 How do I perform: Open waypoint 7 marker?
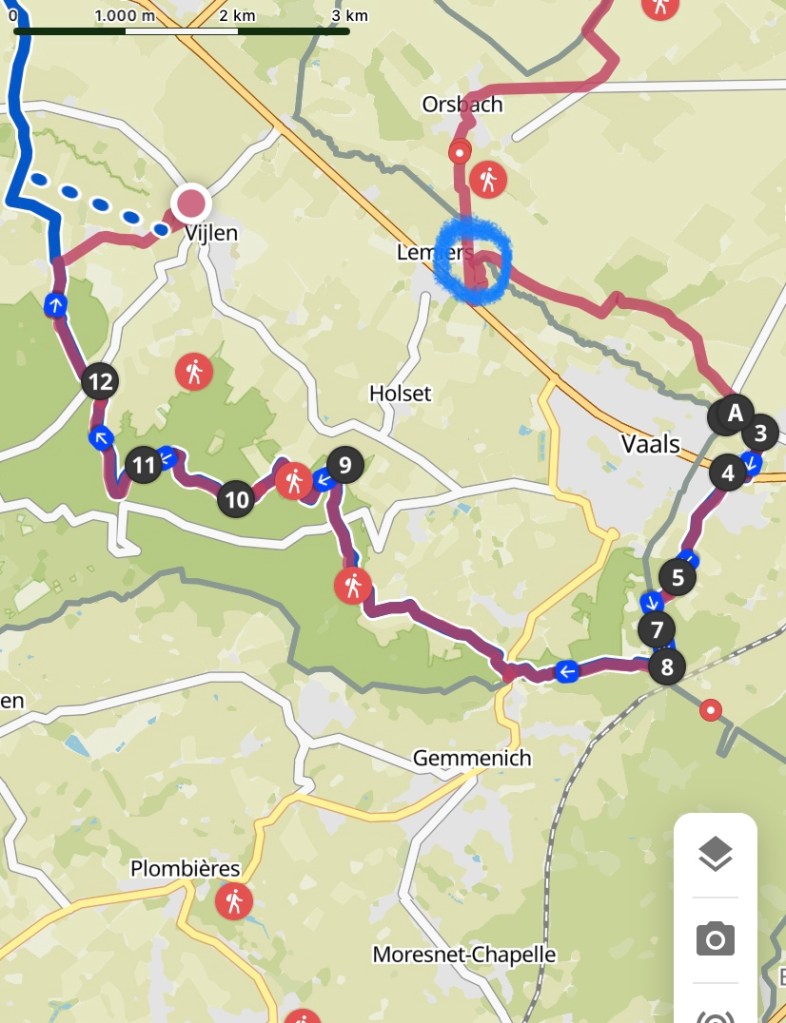[x=656, y=630]
